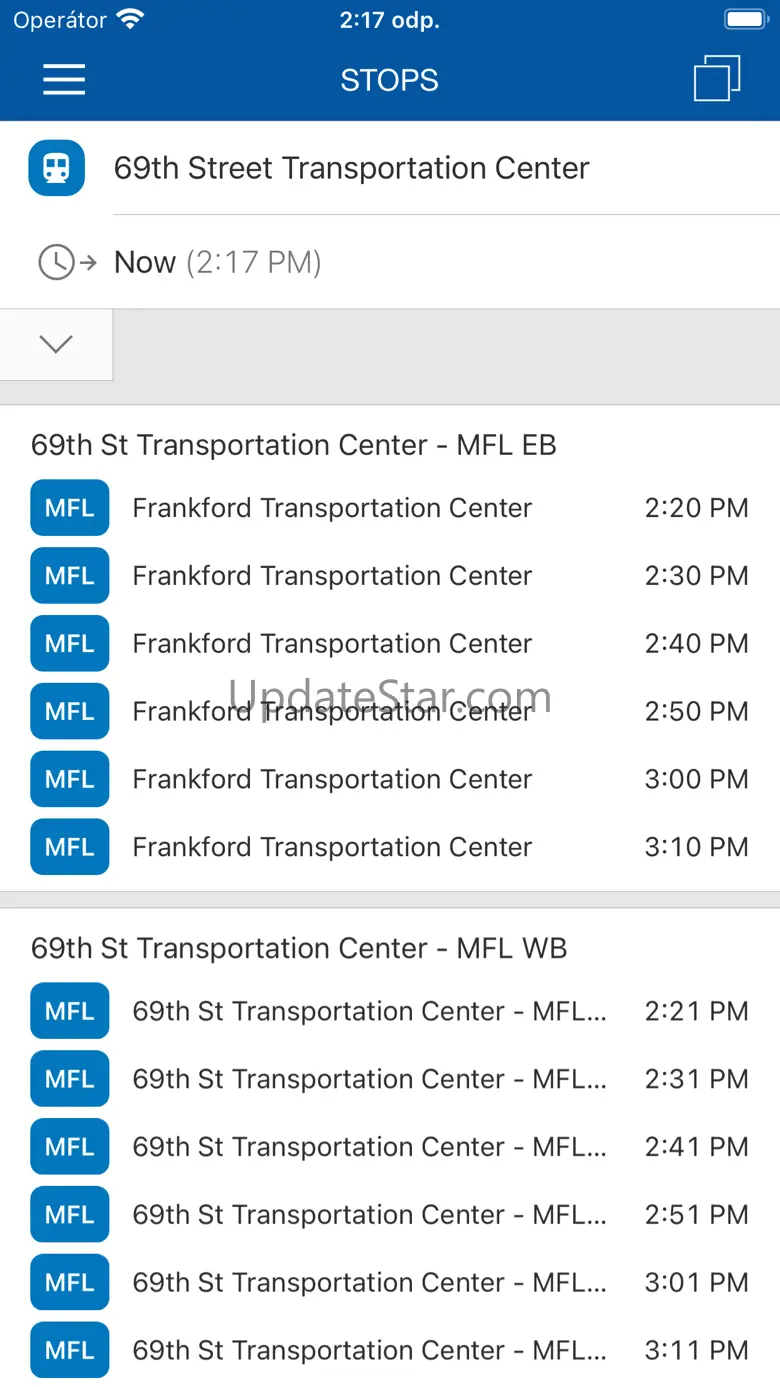This screenshot has width=780, height=1387.
Task: Open the 2:21 PM MFL westbound departure
Action: [390, 1012]
